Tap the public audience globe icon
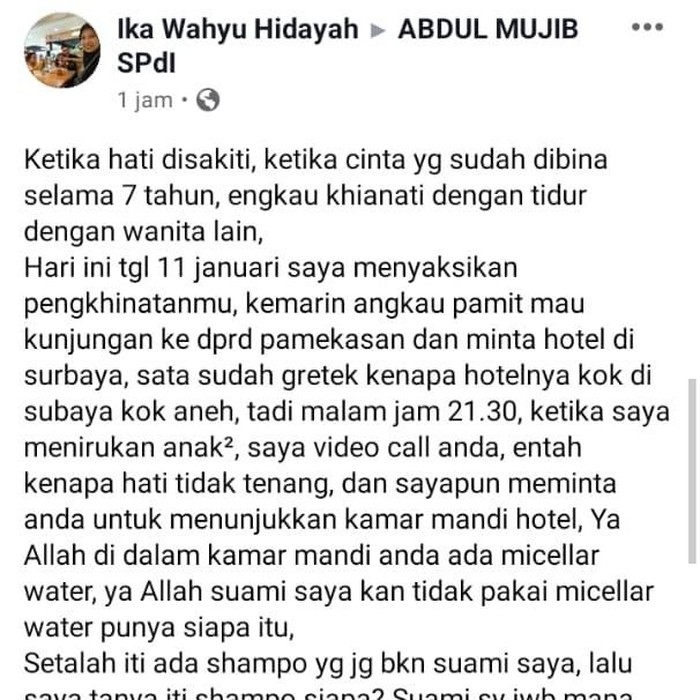Viewport: 700px width, 700px height. point(207,100)
